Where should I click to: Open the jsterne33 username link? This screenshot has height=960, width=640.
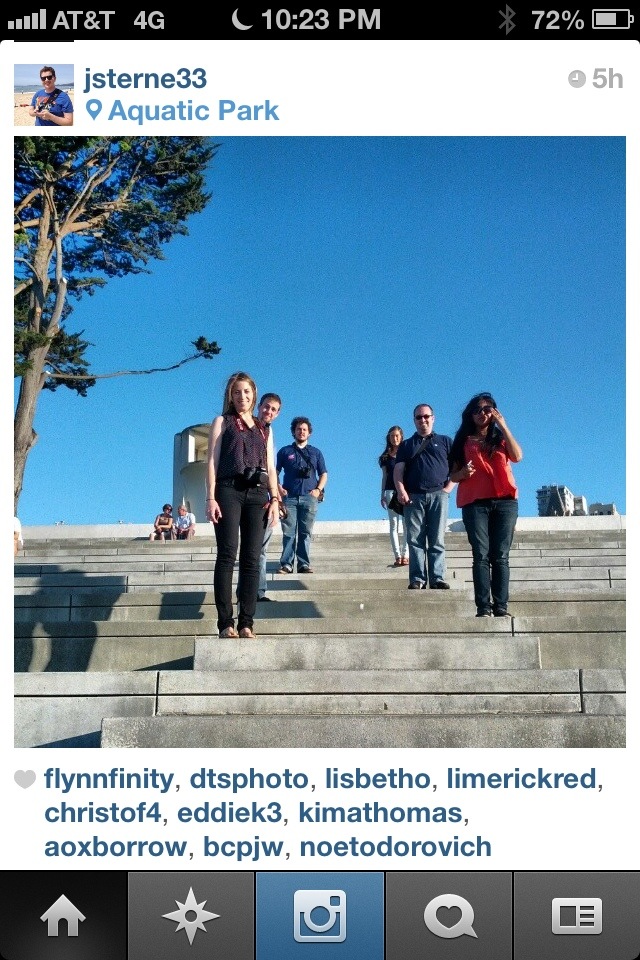(x=145, y=80)
